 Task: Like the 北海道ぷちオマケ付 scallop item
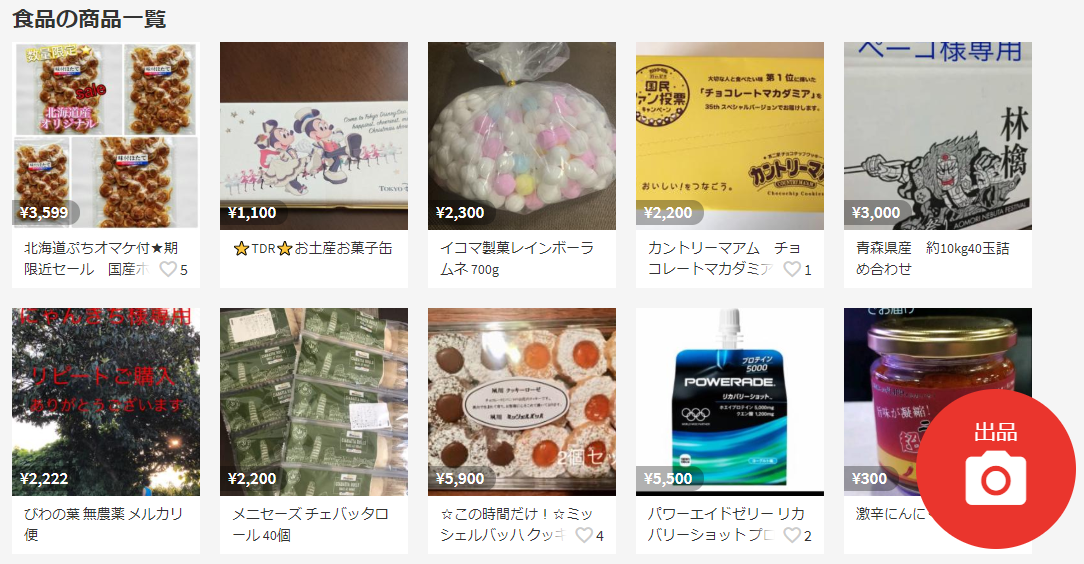[168, 270]
